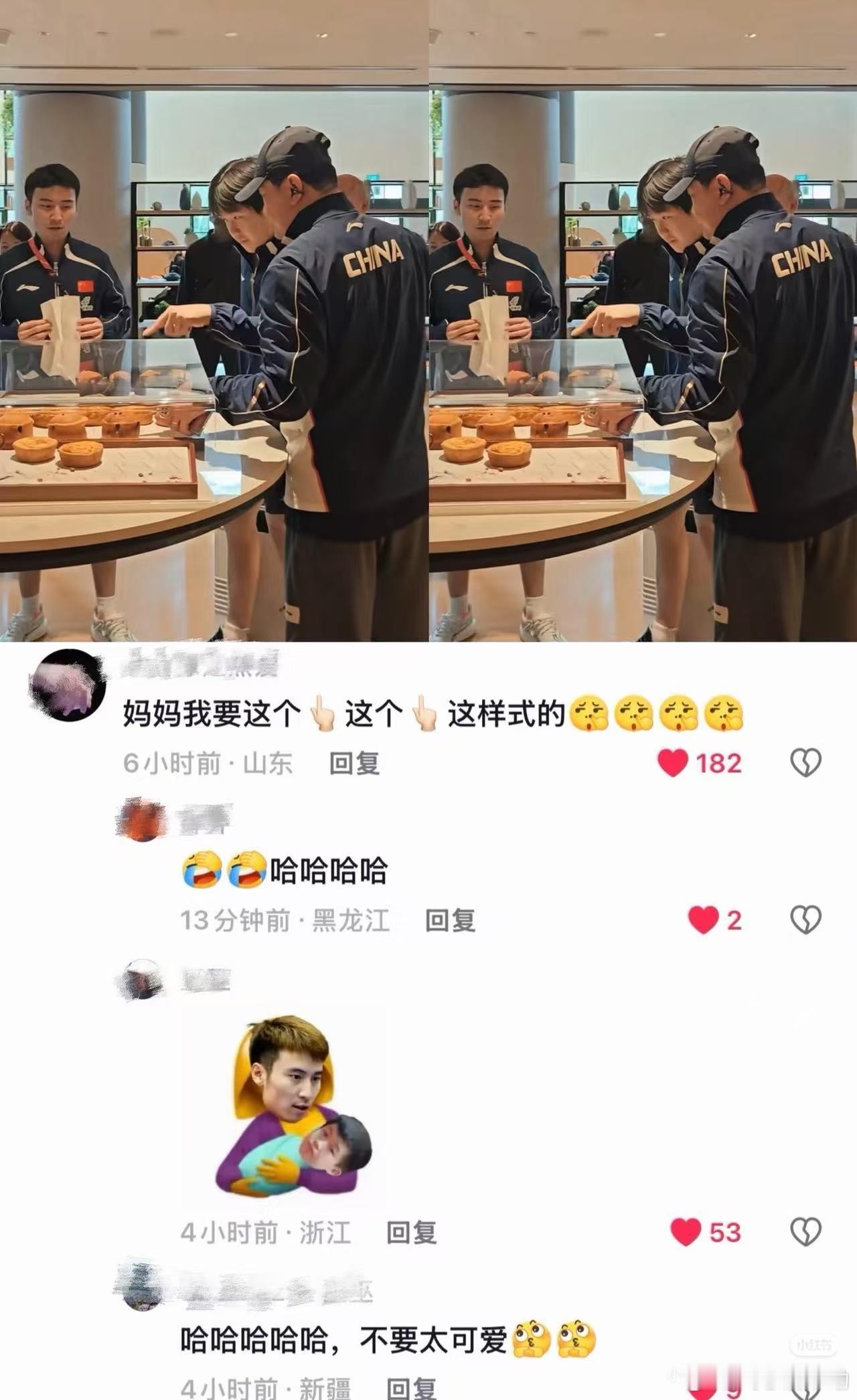Image resolution: width=857 pixels, height=1400 pixels.
Task: Open the left photo of the table tennis players
Action: (x=214, y=321)
